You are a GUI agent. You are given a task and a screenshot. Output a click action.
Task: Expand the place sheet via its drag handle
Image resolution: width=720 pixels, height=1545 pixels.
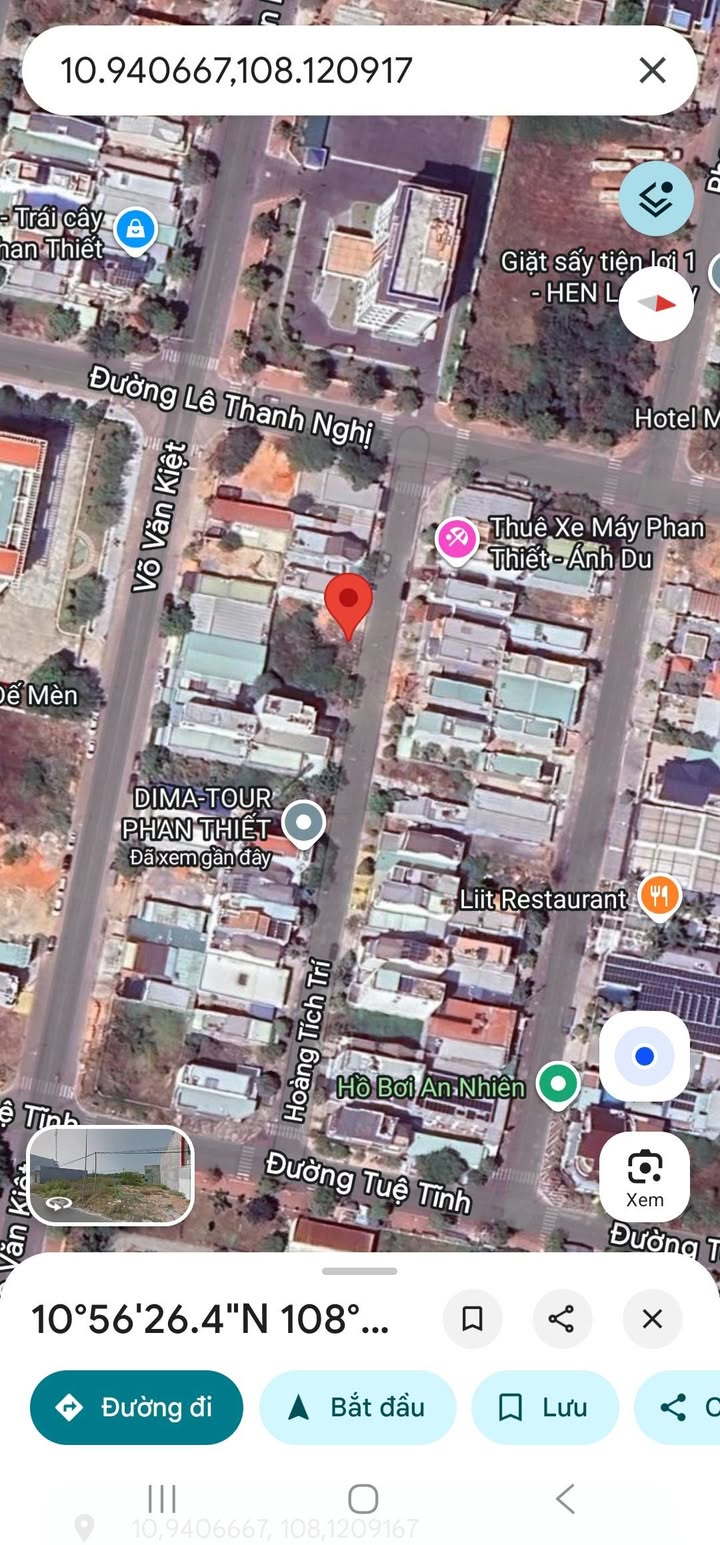click(360, 1271)
